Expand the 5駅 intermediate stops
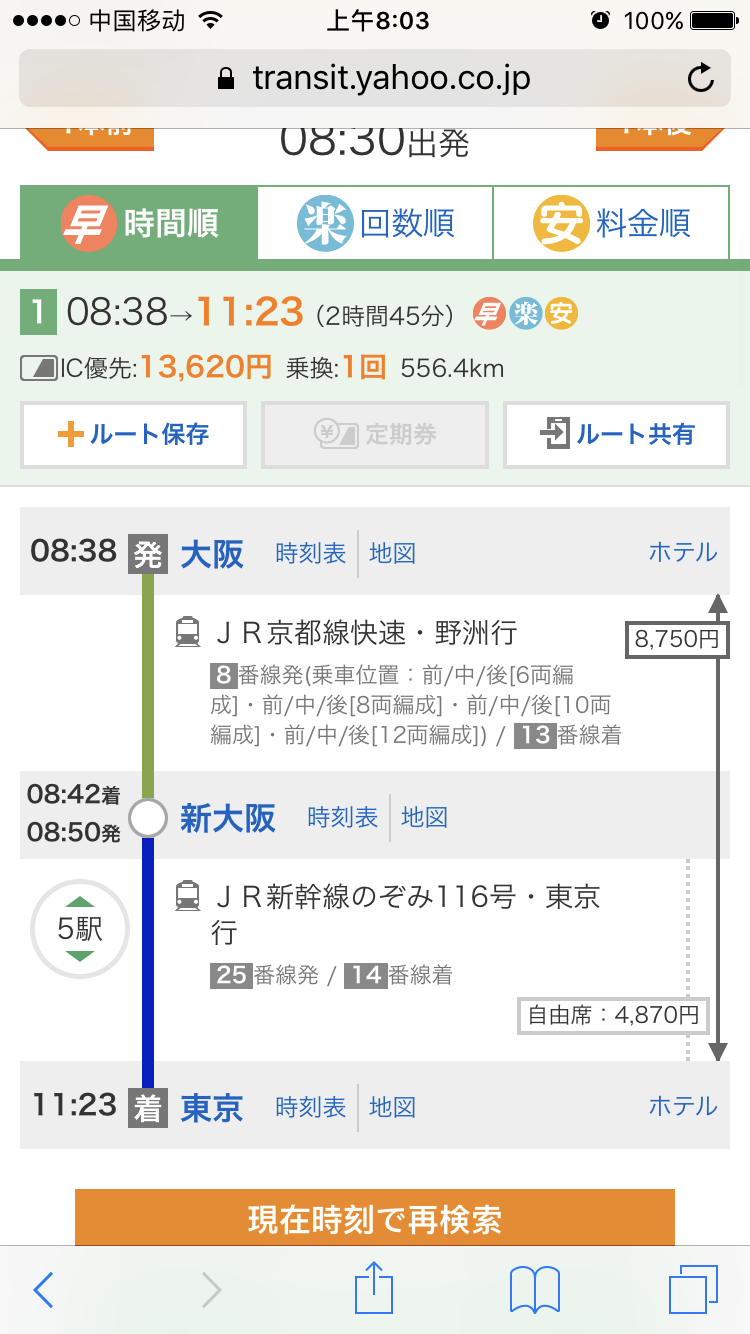Image resolution: width=750 pixels, height=1334 pixels. pyautogui.click(x=80, y=930)
